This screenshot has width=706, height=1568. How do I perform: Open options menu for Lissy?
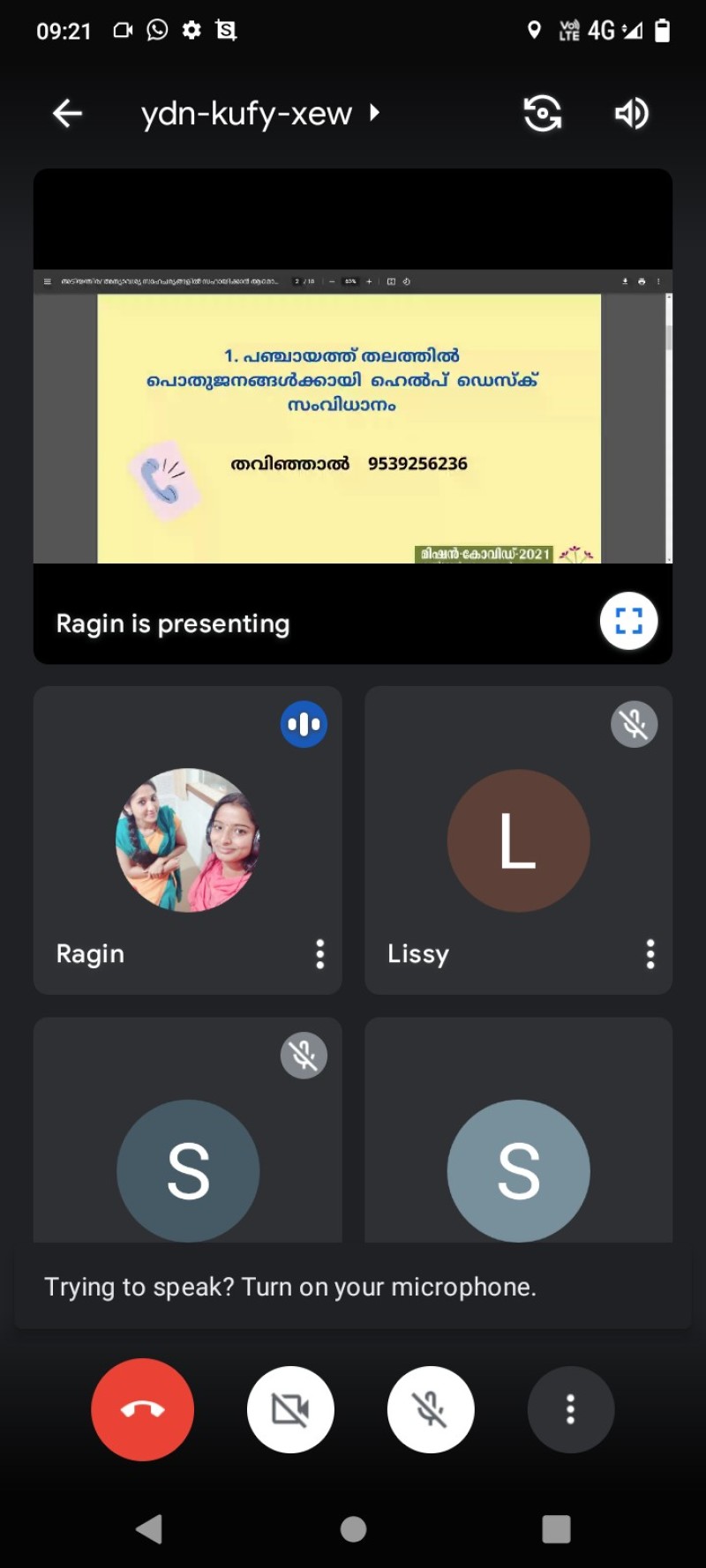click(650, 953)
